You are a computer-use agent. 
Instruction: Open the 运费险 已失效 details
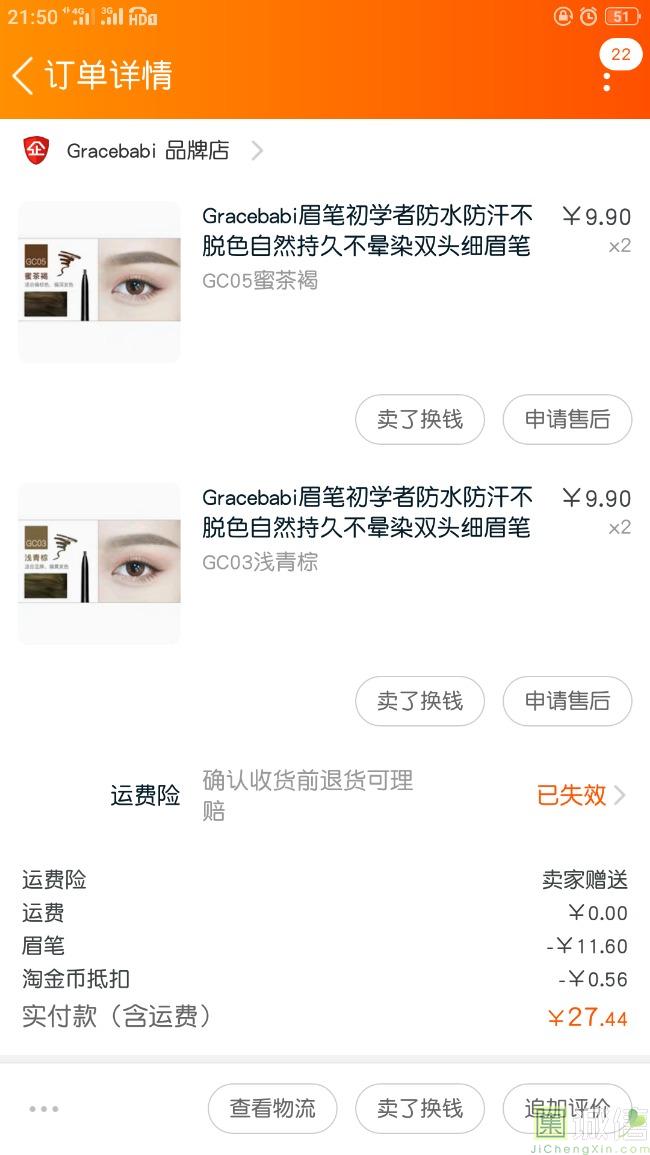[580, 795]
